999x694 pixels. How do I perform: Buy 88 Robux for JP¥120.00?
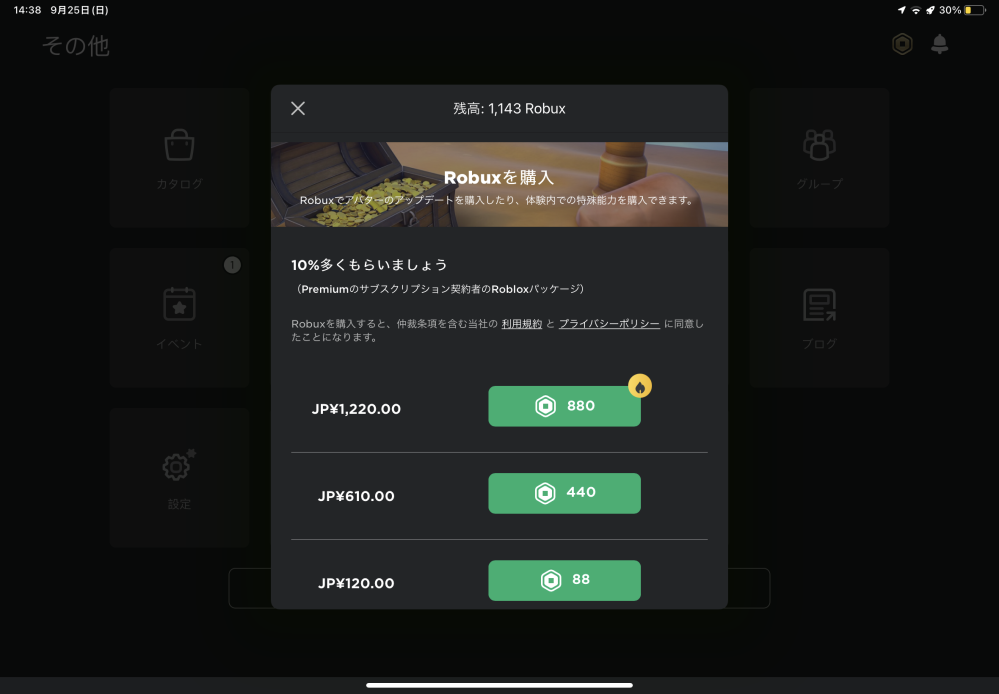[564, 580]
